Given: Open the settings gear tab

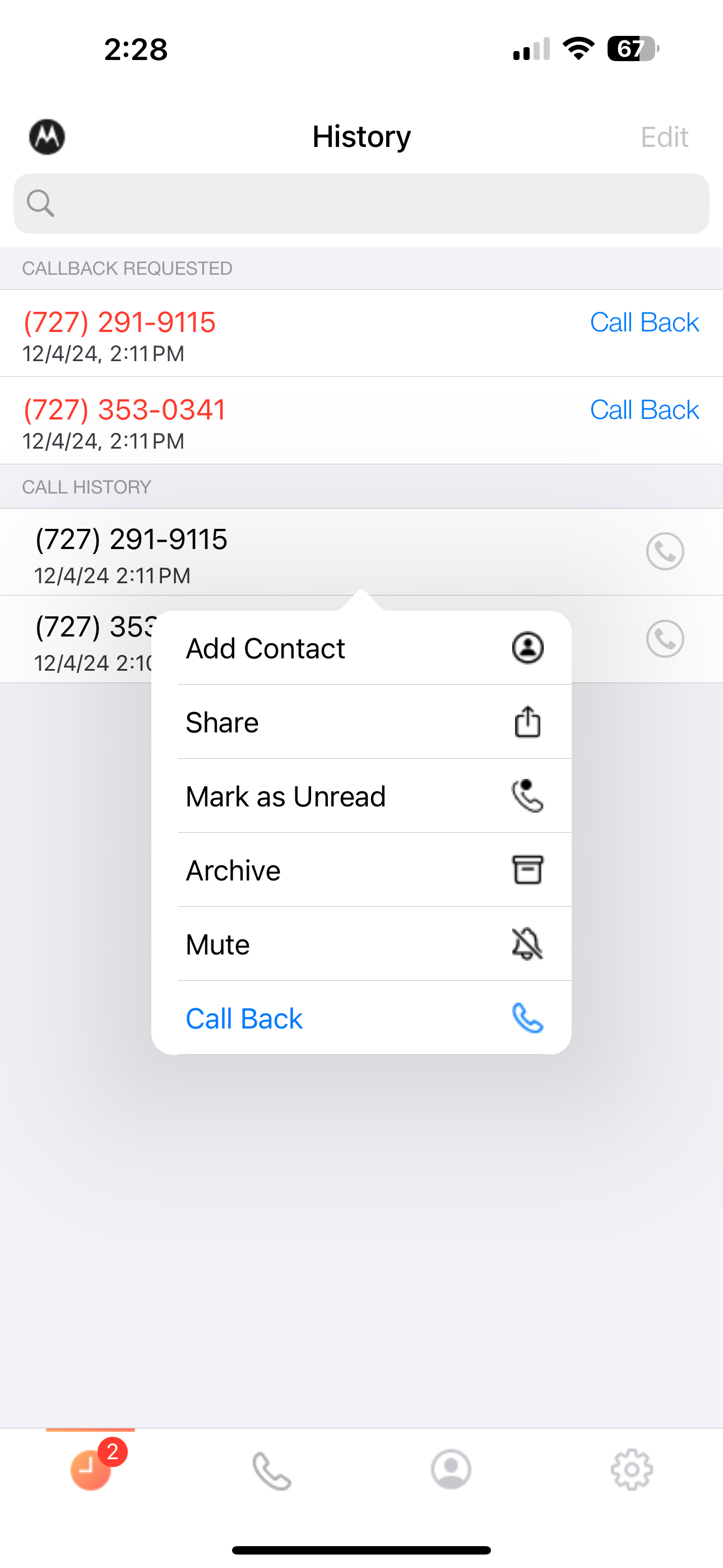Looking at the screenshot, I should 632,1469.
